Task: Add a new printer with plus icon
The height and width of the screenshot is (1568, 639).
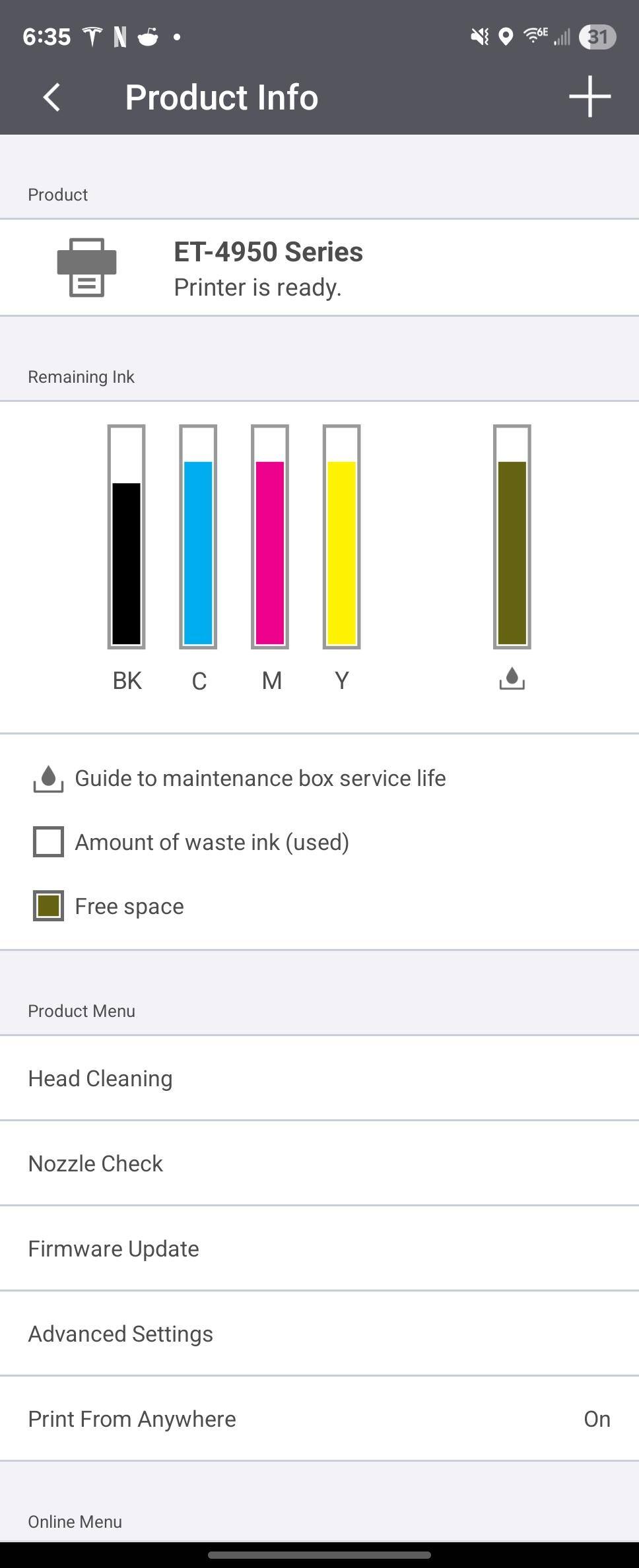Action: 589,96
